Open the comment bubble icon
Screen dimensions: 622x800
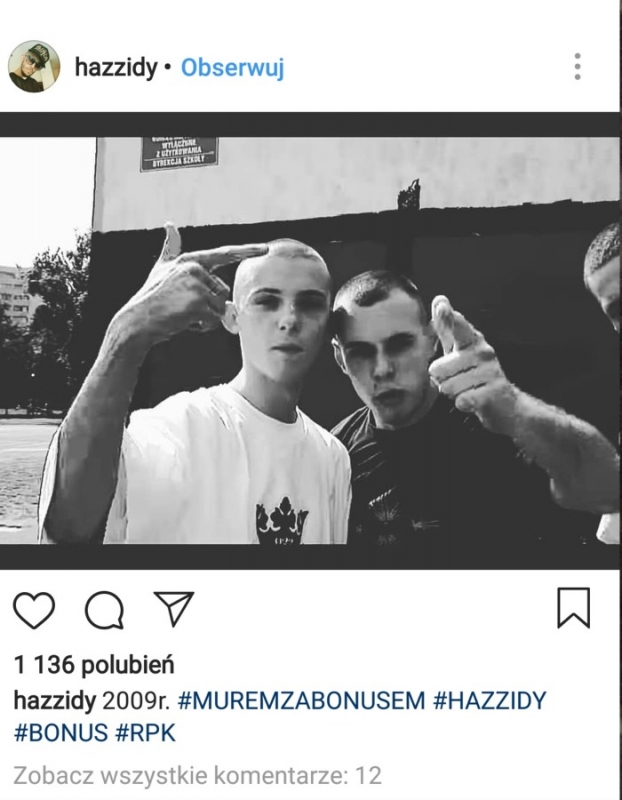104,609
